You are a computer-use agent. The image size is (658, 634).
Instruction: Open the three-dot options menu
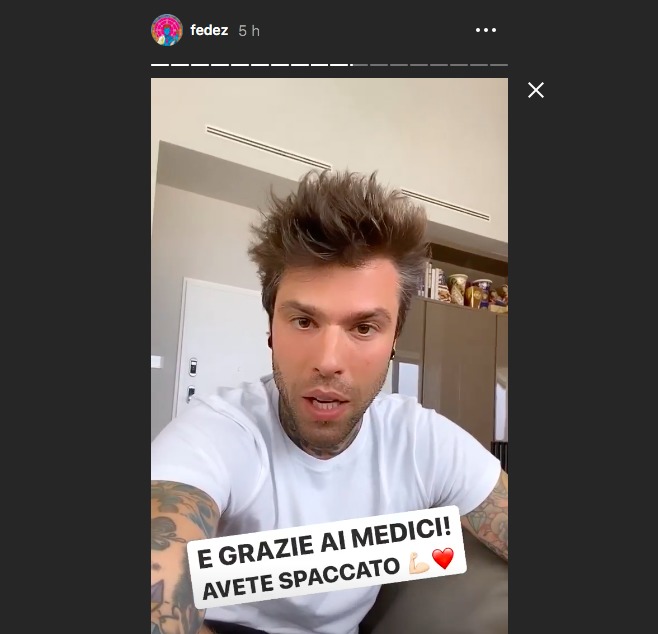(x=486, y=30)
